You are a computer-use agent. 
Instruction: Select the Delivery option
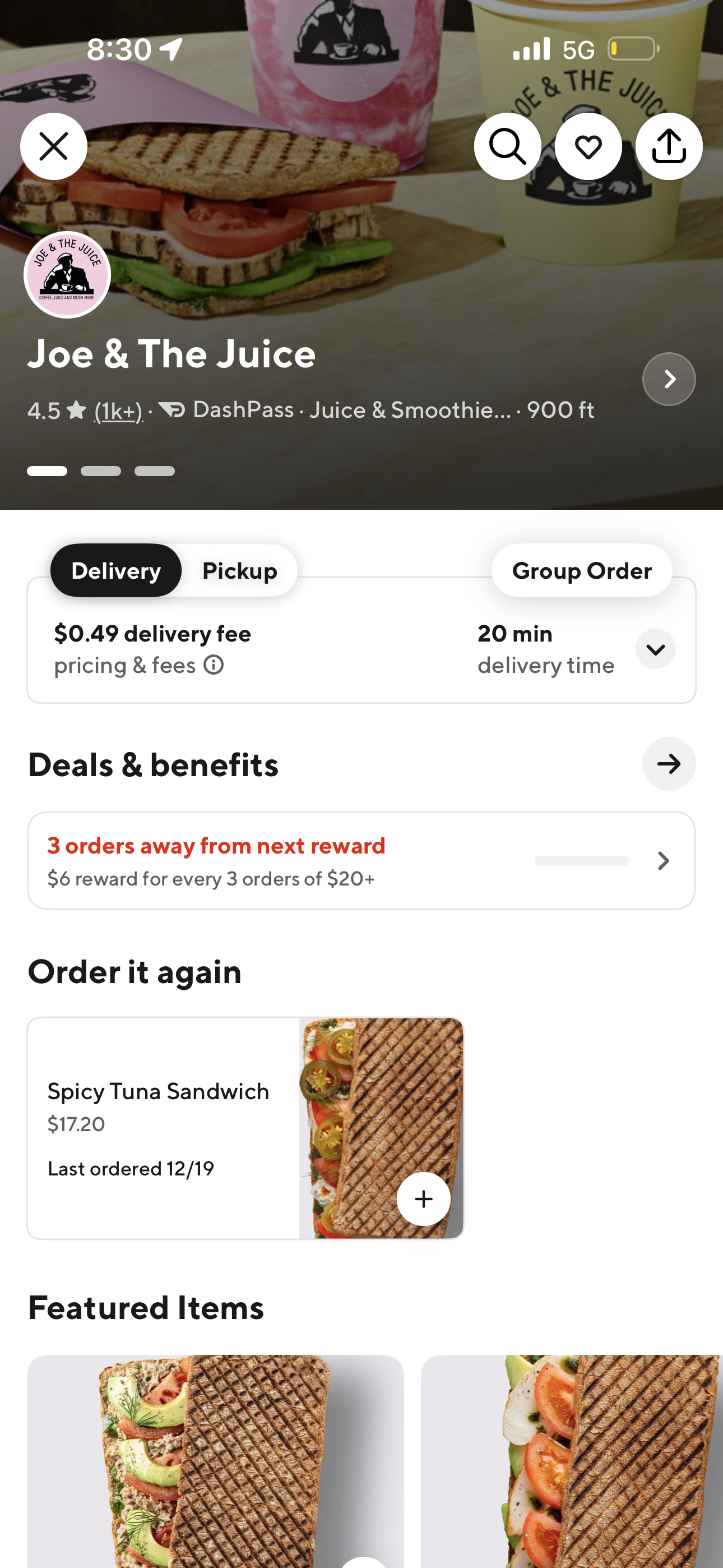point(115,571)
